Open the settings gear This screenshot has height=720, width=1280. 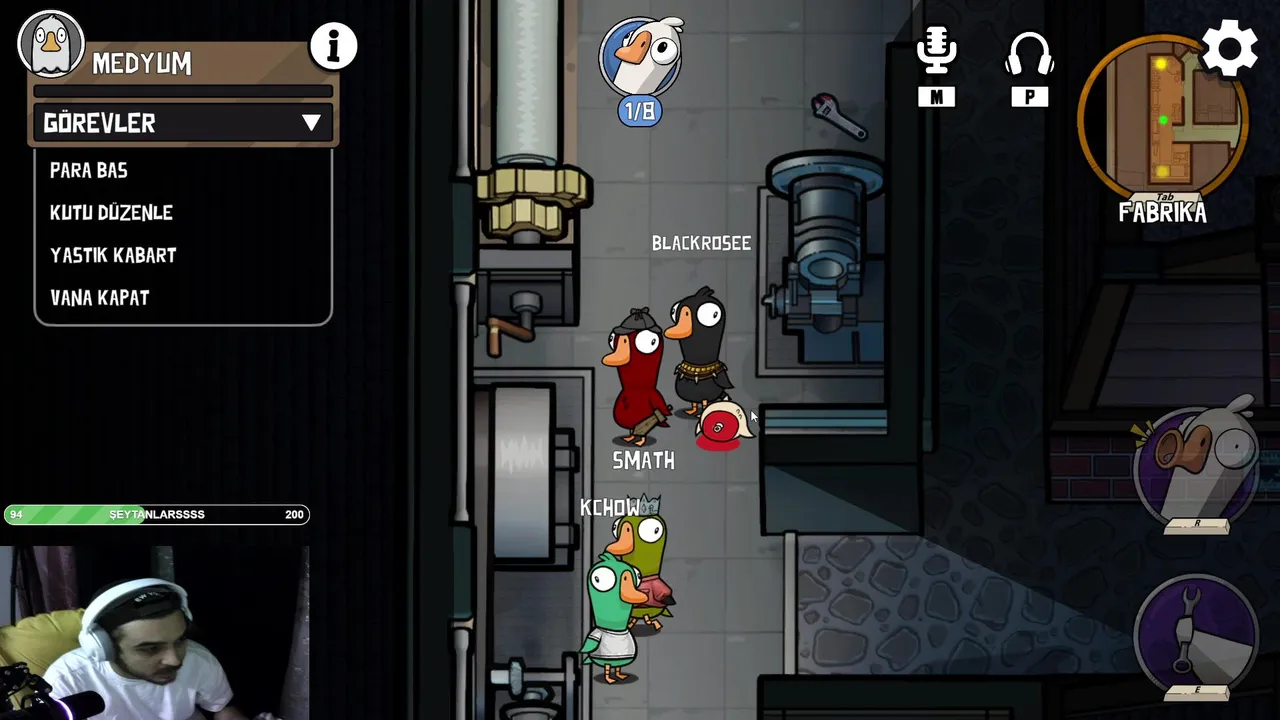pyautogui.click(x=1229, y=47)
